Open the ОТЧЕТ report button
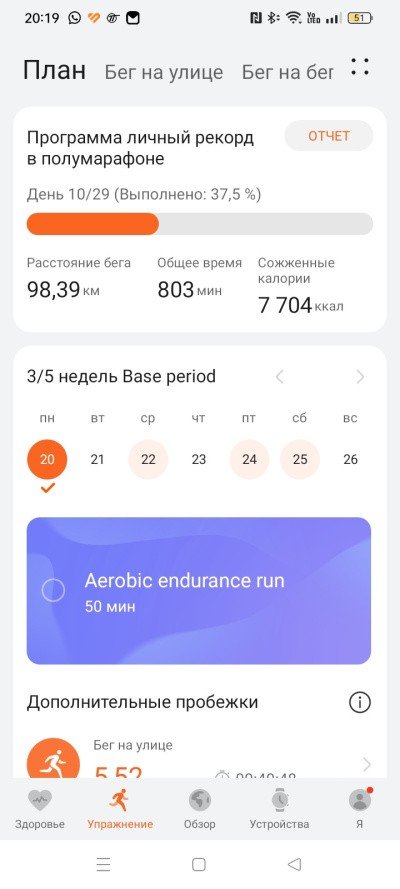This screenshot has width=400, height=889. pos(329,136)
